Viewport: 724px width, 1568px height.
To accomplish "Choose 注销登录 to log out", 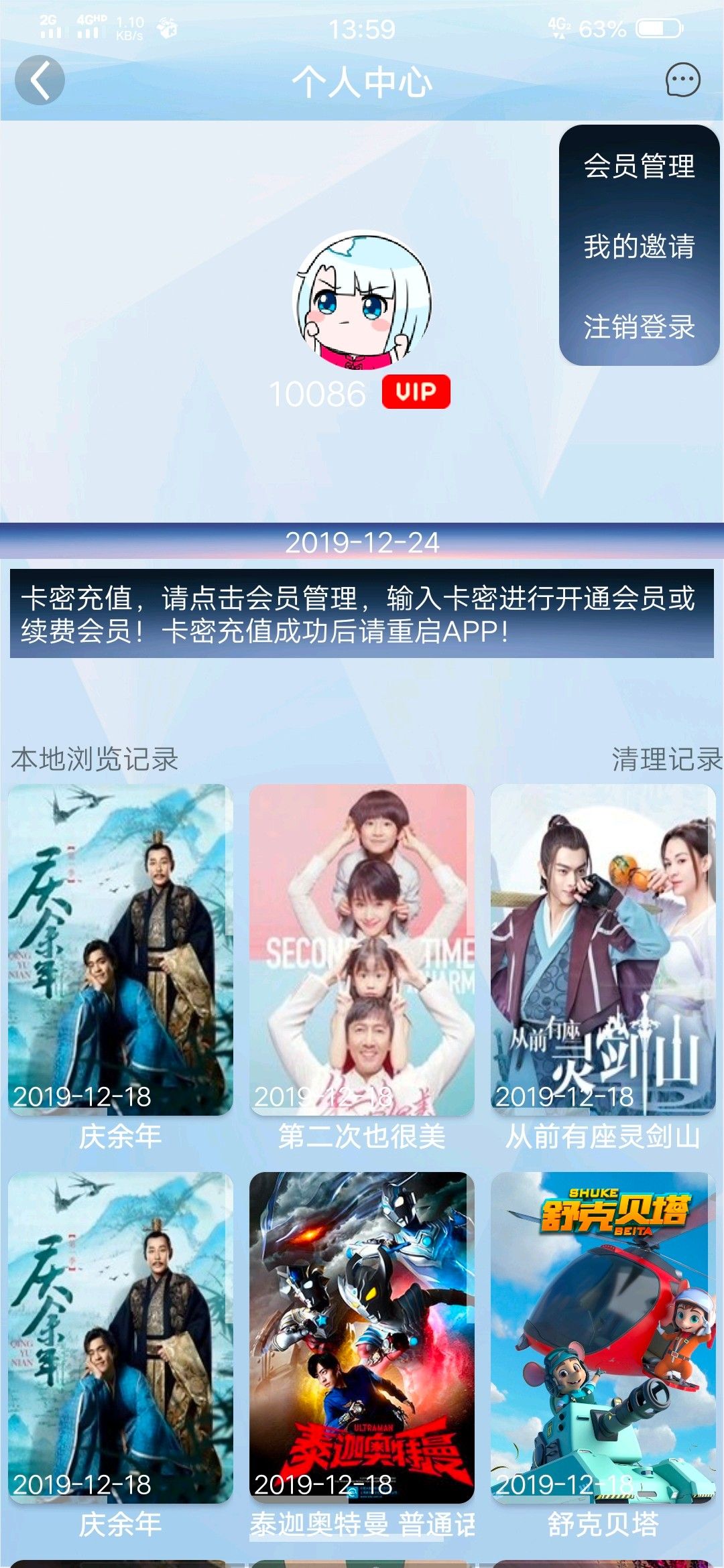I will coord(639,327).
